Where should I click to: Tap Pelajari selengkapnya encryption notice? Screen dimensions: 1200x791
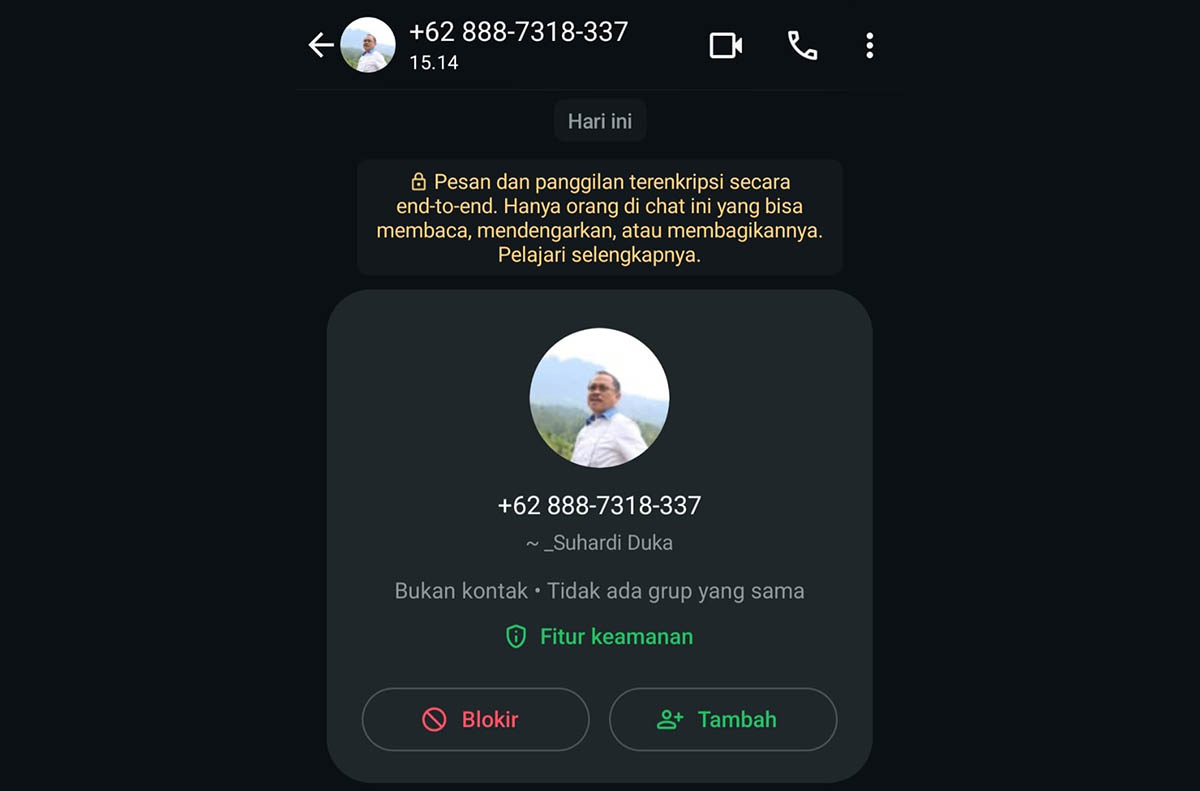(x=599, y=255)
